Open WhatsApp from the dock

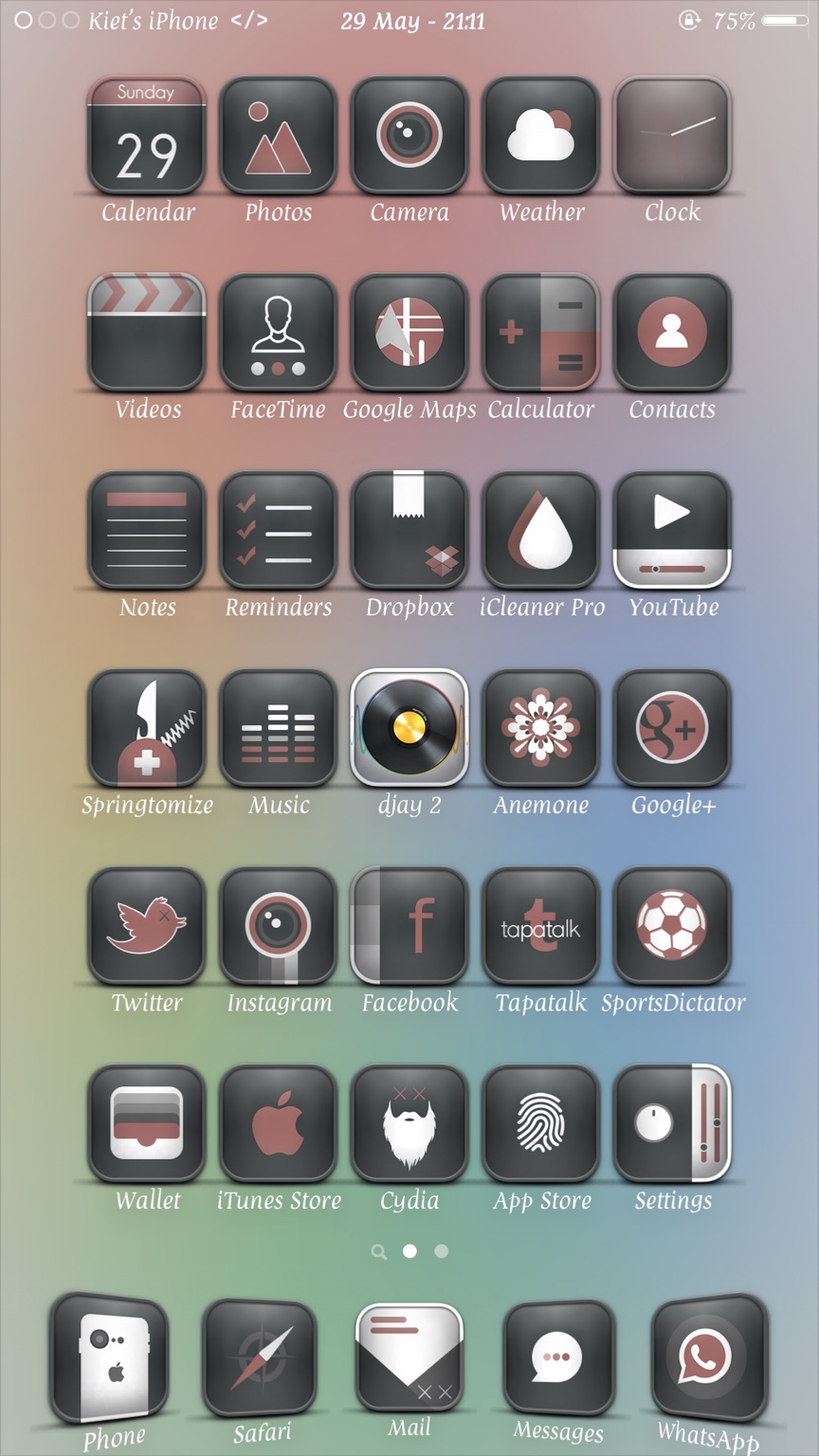707,1356
